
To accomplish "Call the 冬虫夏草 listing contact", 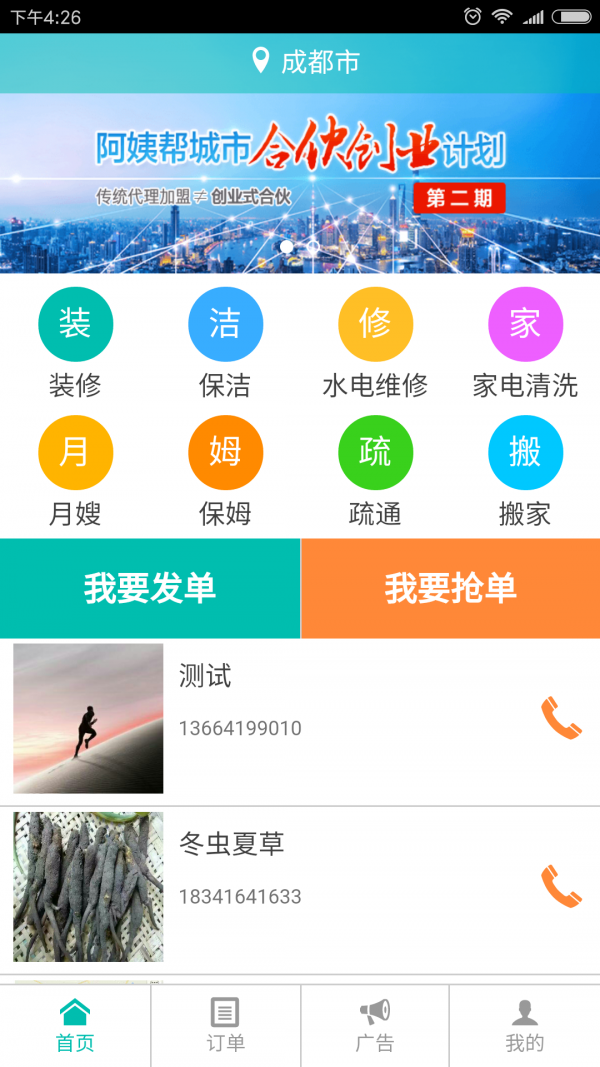I will (561, 886).
